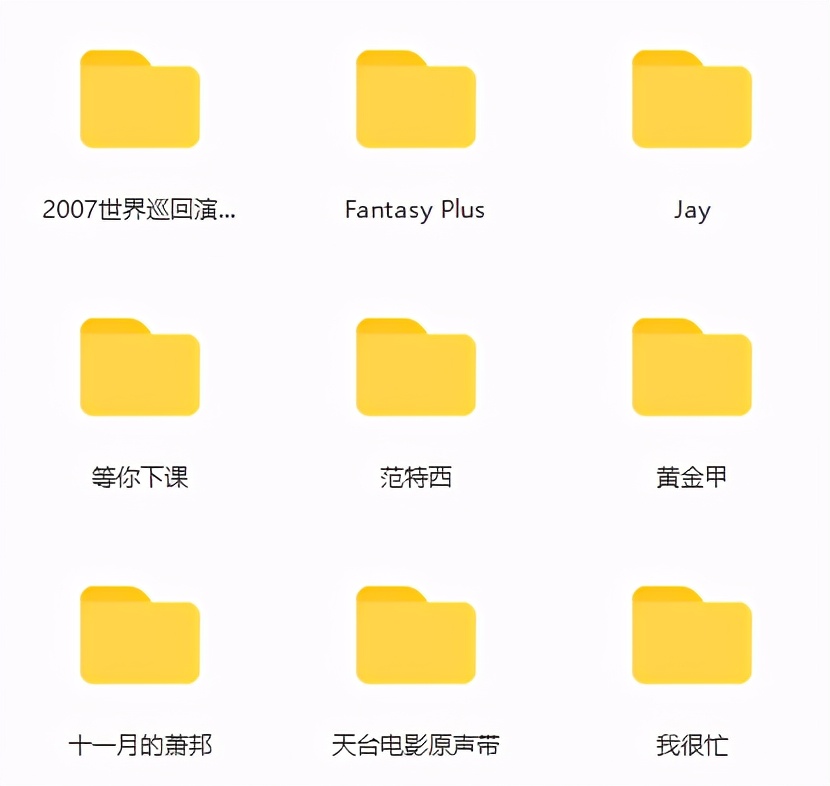Open the Fantasy Plus folder
This screenshot has height=786, width=830.
point(415,100)
